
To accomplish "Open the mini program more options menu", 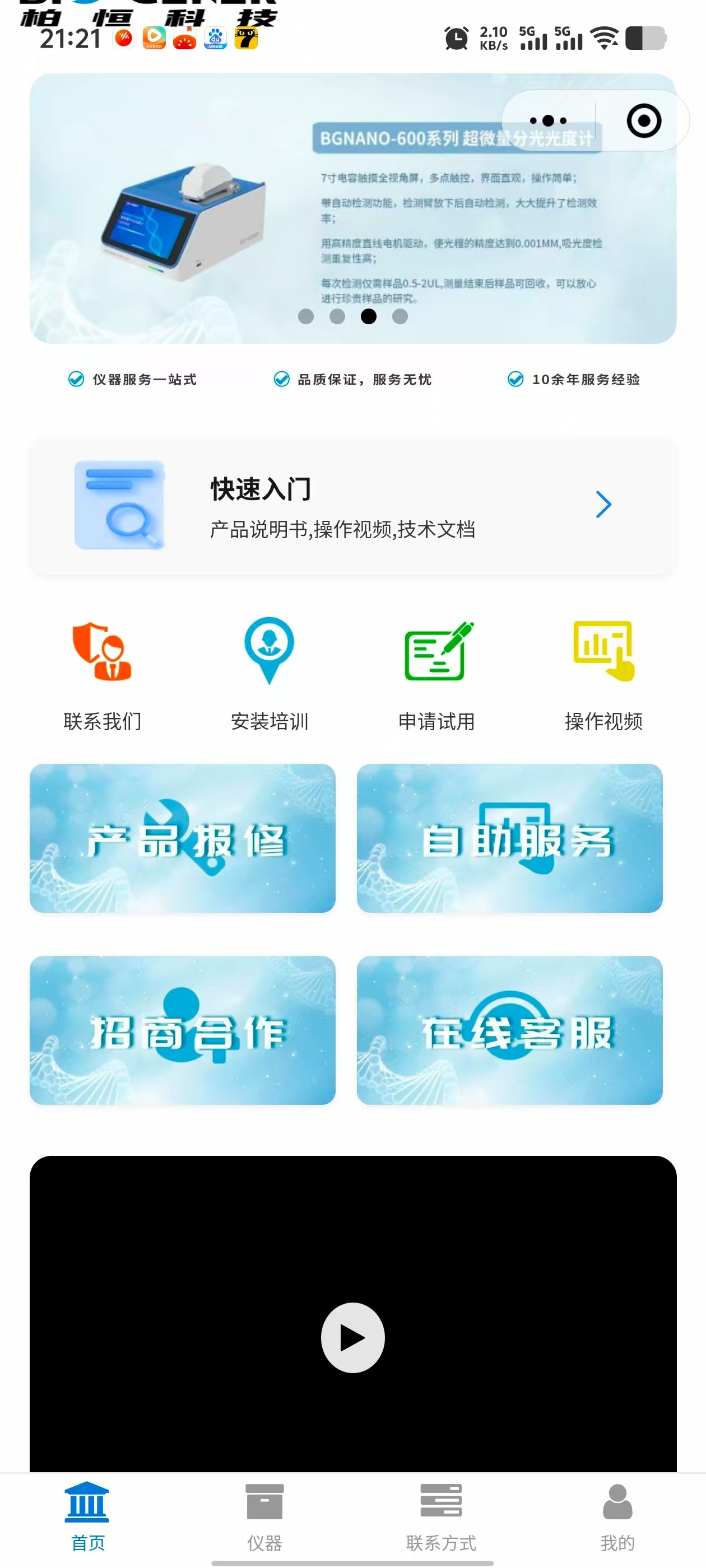I will (x=547, y=120).
